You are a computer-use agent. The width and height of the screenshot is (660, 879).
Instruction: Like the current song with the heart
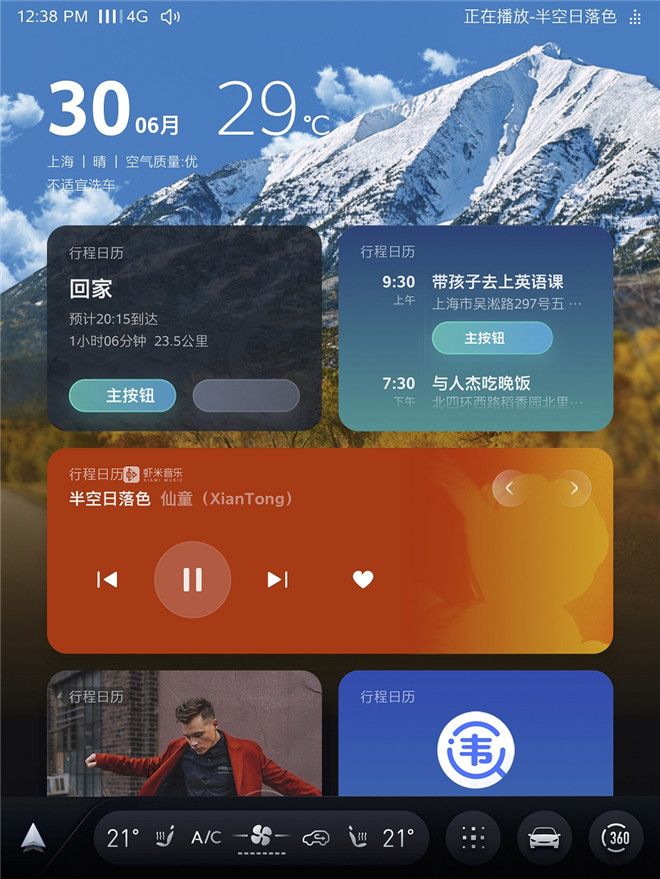pyautogui.click(x=363, y=579)
